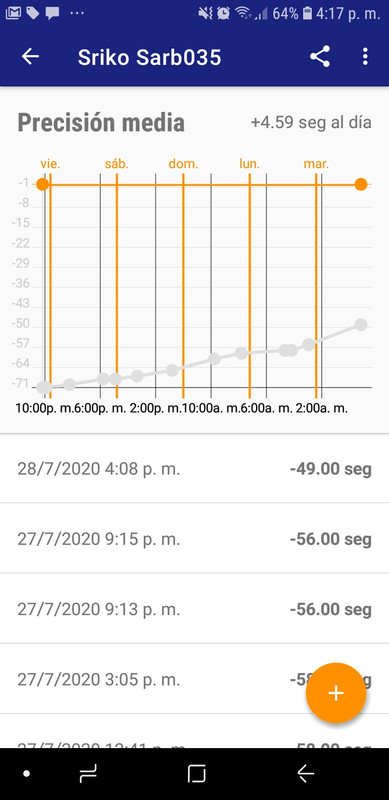Open the 28/7/2020 4:08 p. m. measurement
The width and height of the screenshot is (389, 800).
click(x=194, y=469)
